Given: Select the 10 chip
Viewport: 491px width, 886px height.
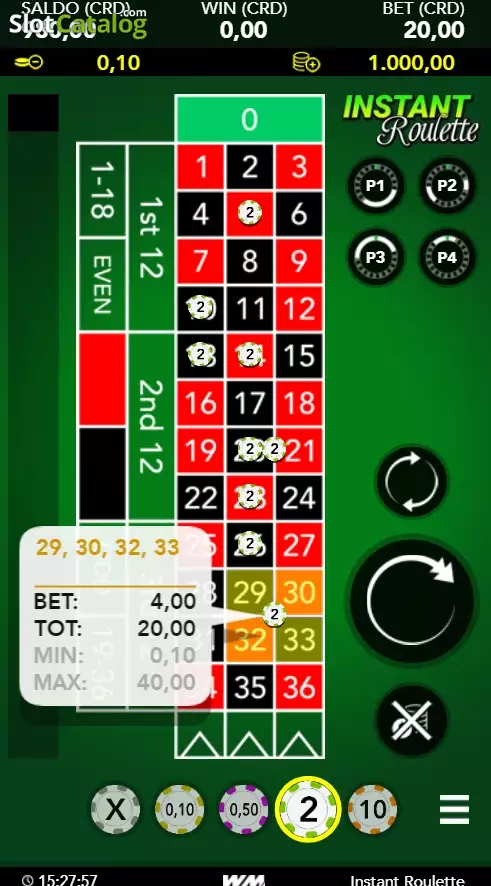Looking at the screenshot, I should tap(372, 809).
